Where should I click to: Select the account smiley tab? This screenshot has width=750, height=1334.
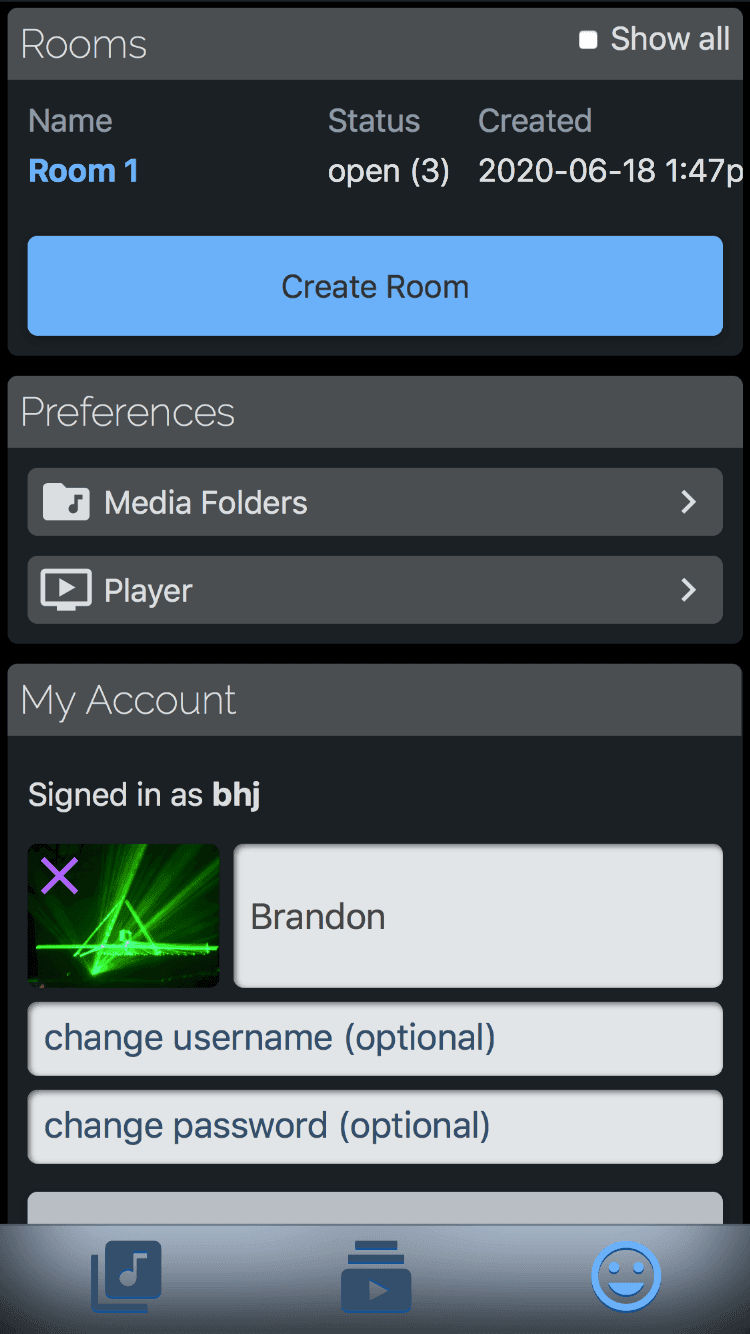coord(626,1277)
